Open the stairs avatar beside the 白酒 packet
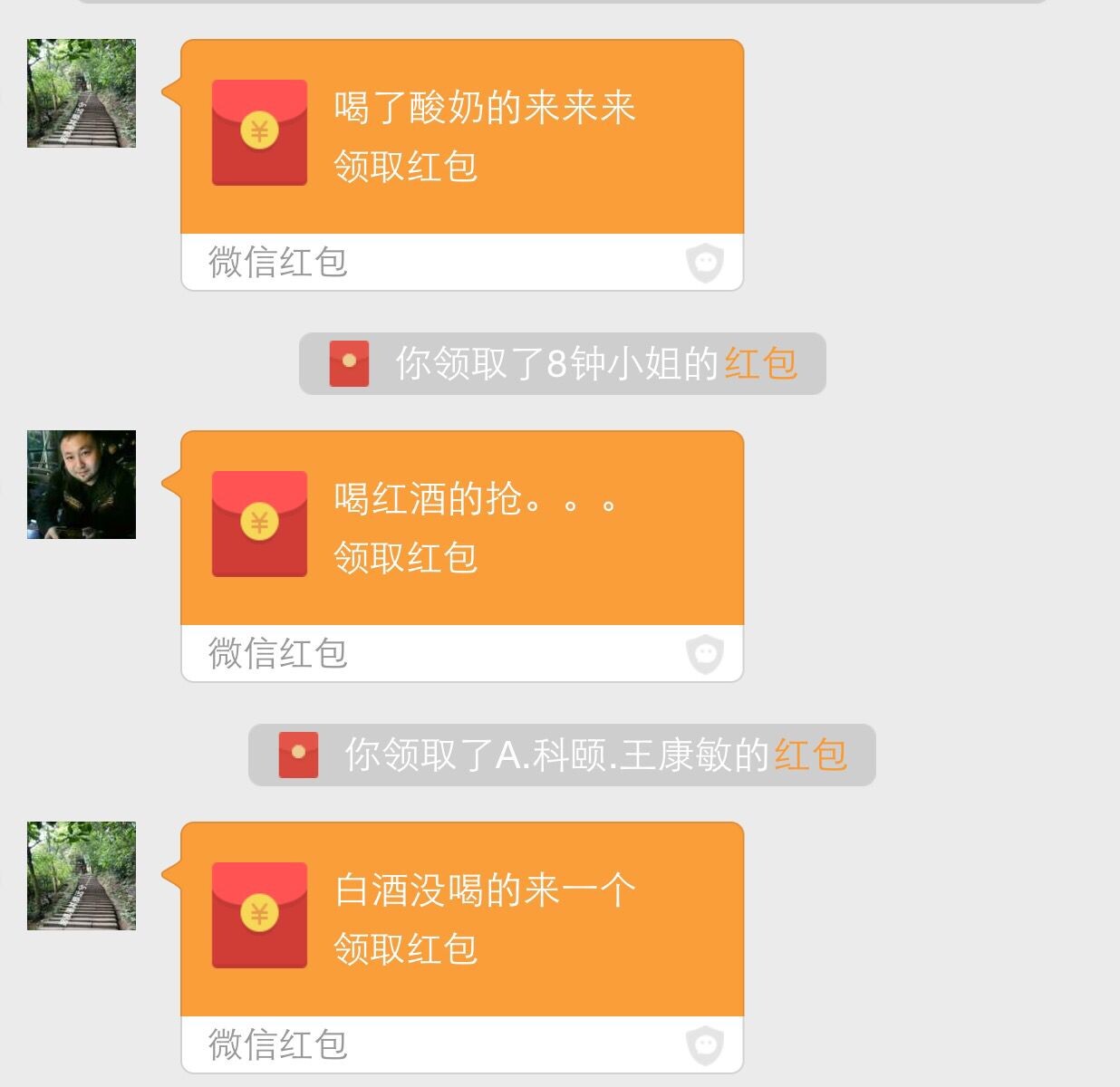Viewport: 1120px width, 1087px height. pyautogui.click(x=82, y=876)
